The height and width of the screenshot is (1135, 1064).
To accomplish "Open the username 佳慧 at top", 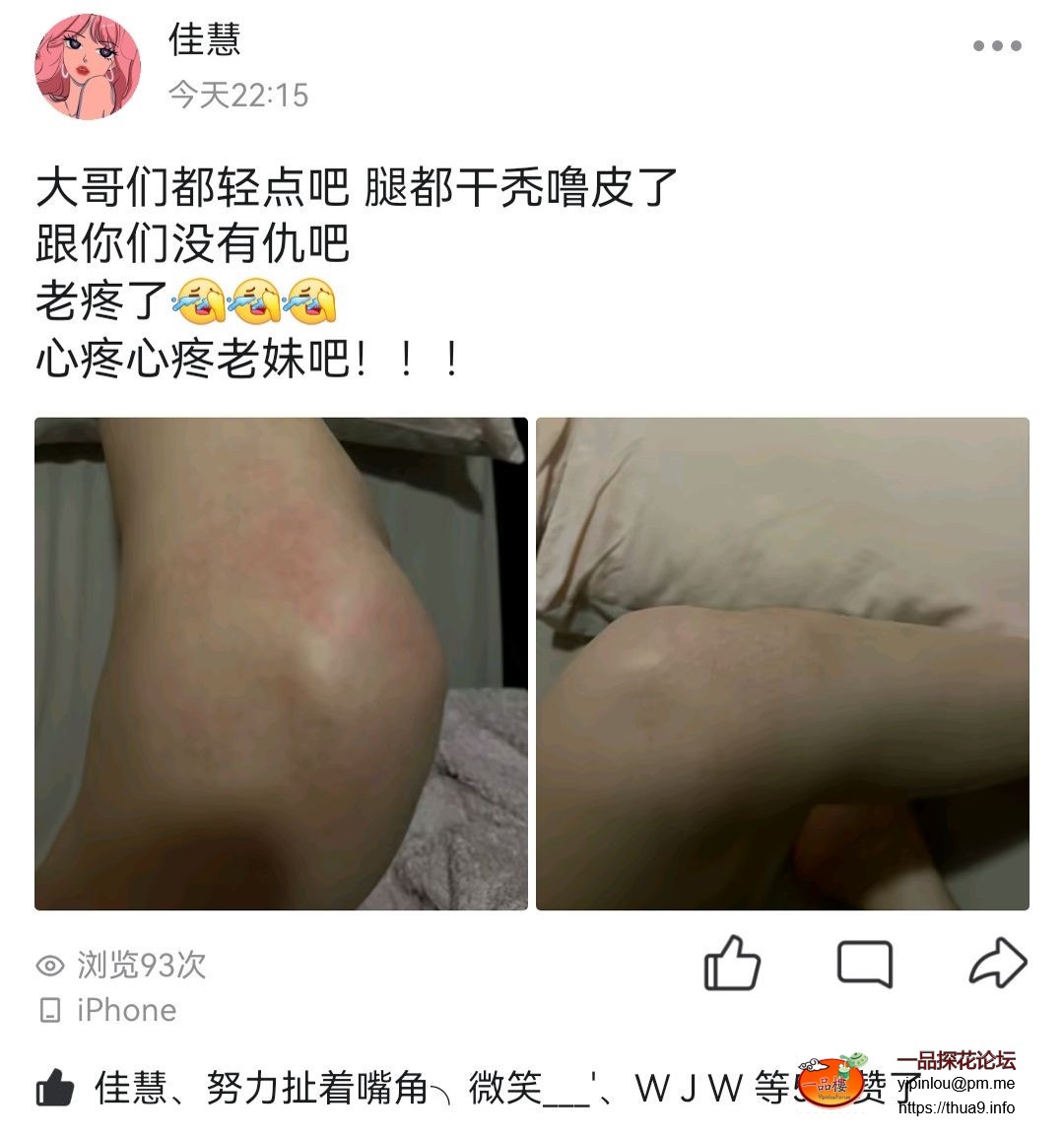I will (x=204, y=39).
